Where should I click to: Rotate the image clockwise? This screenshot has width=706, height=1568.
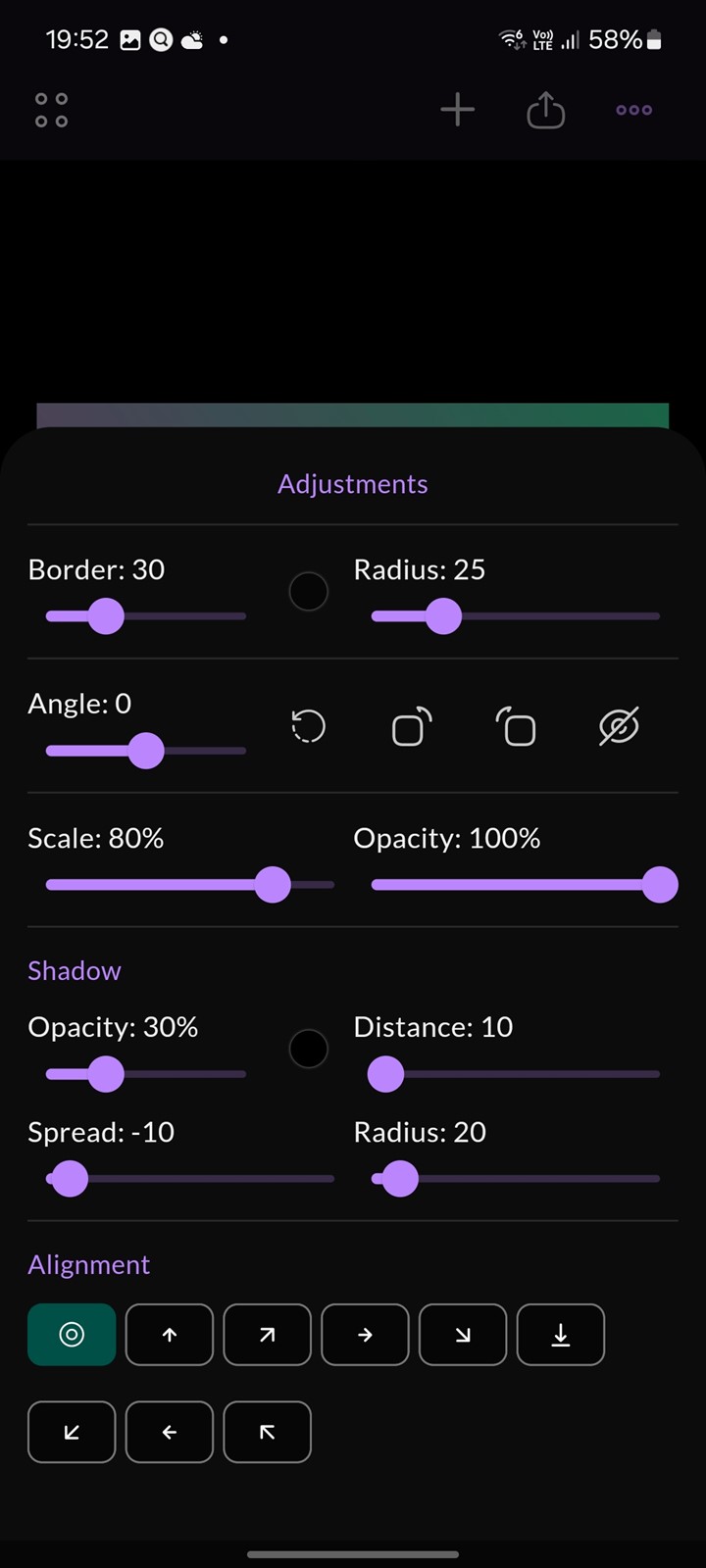(x=412, y=727)
